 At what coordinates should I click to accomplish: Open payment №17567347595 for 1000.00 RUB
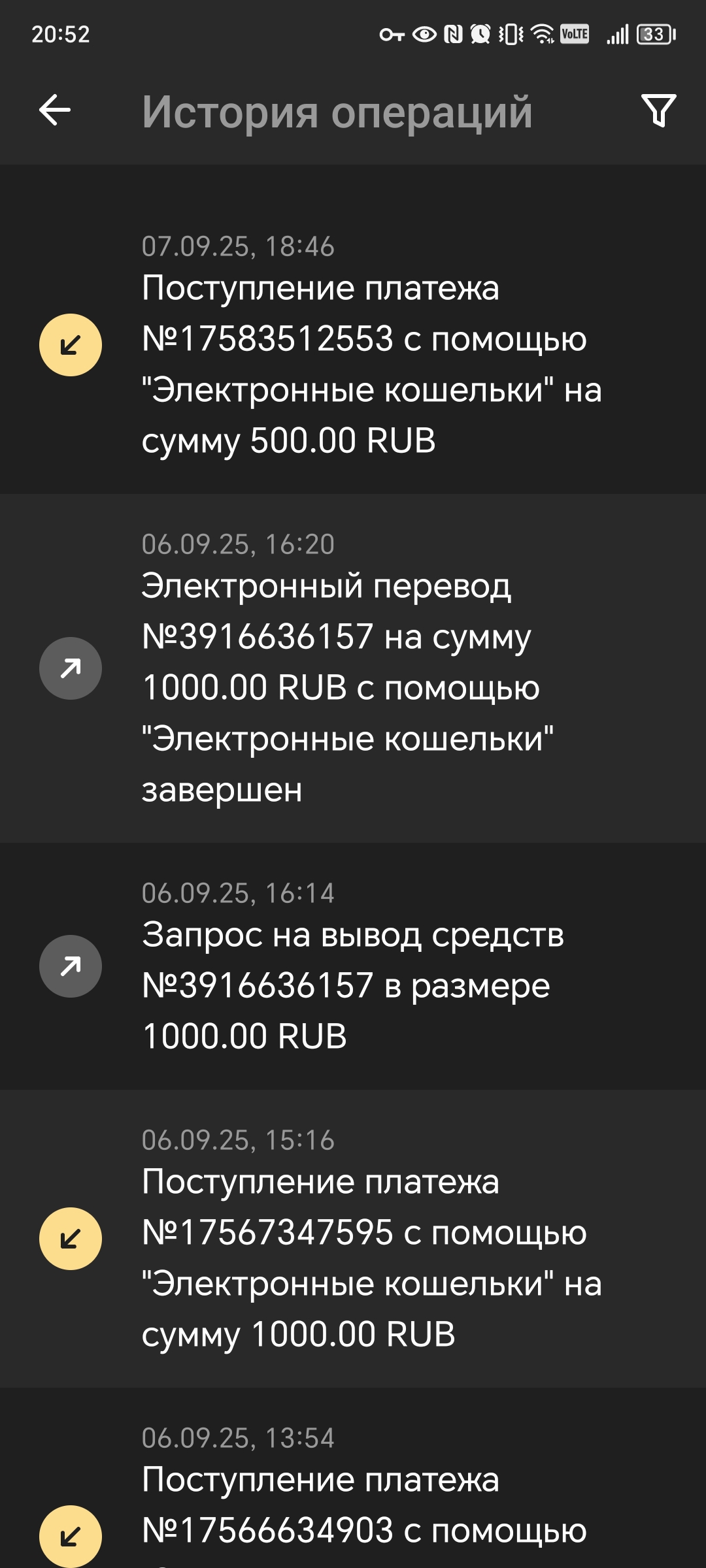[353, 1239]
